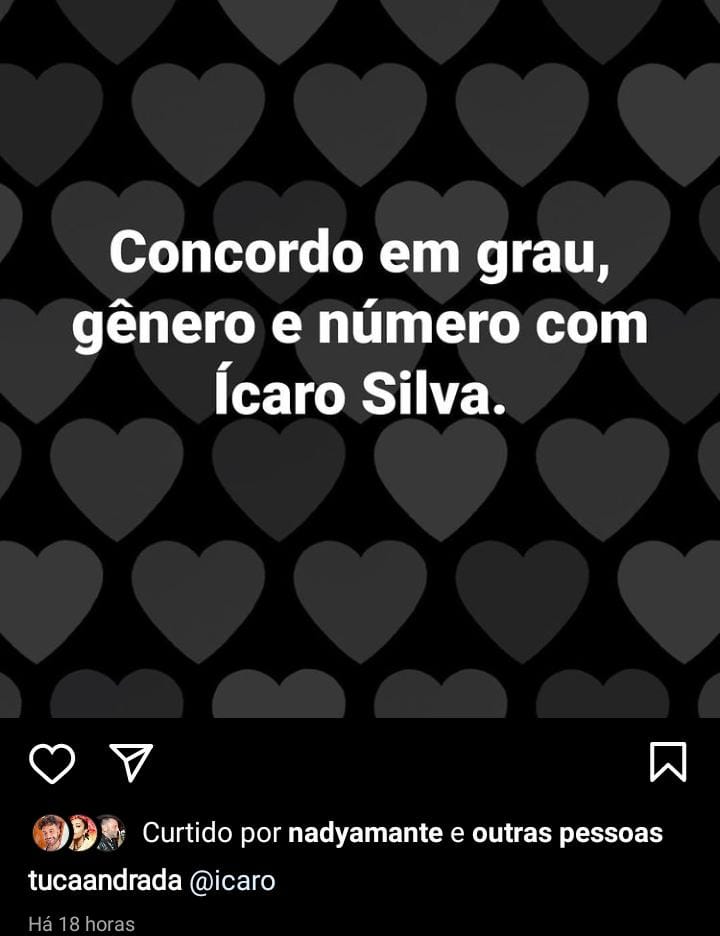Open nadyamante's profile from the likes line
The image size is (720, 936).
click(366, 833)
